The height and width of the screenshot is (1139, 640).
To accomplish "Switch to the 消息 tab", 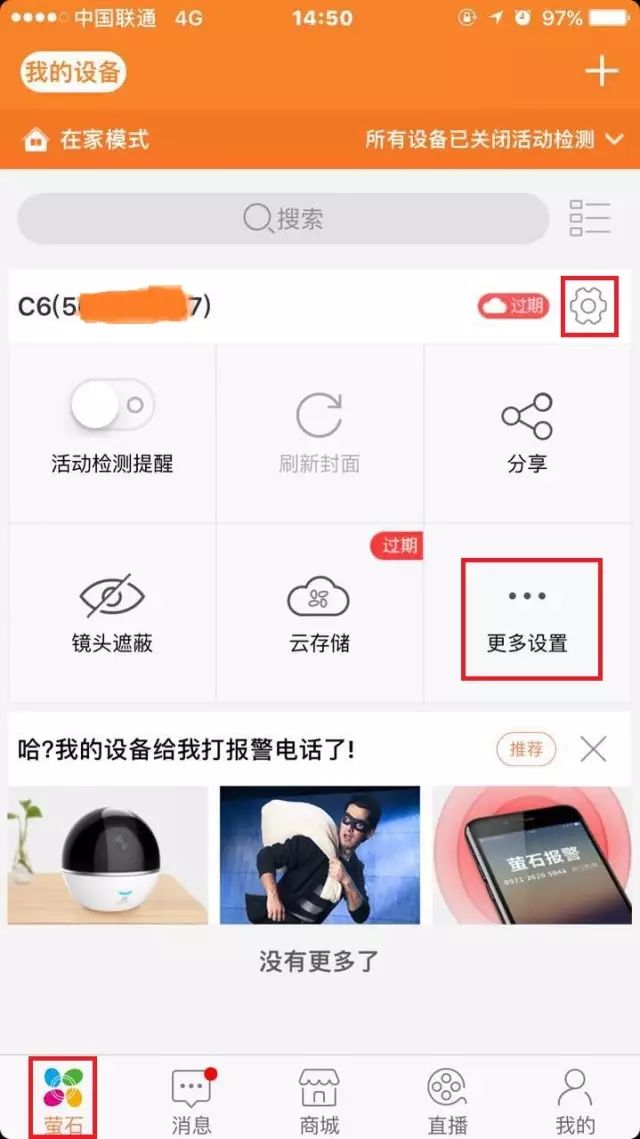I will [x=191, y=1099].
